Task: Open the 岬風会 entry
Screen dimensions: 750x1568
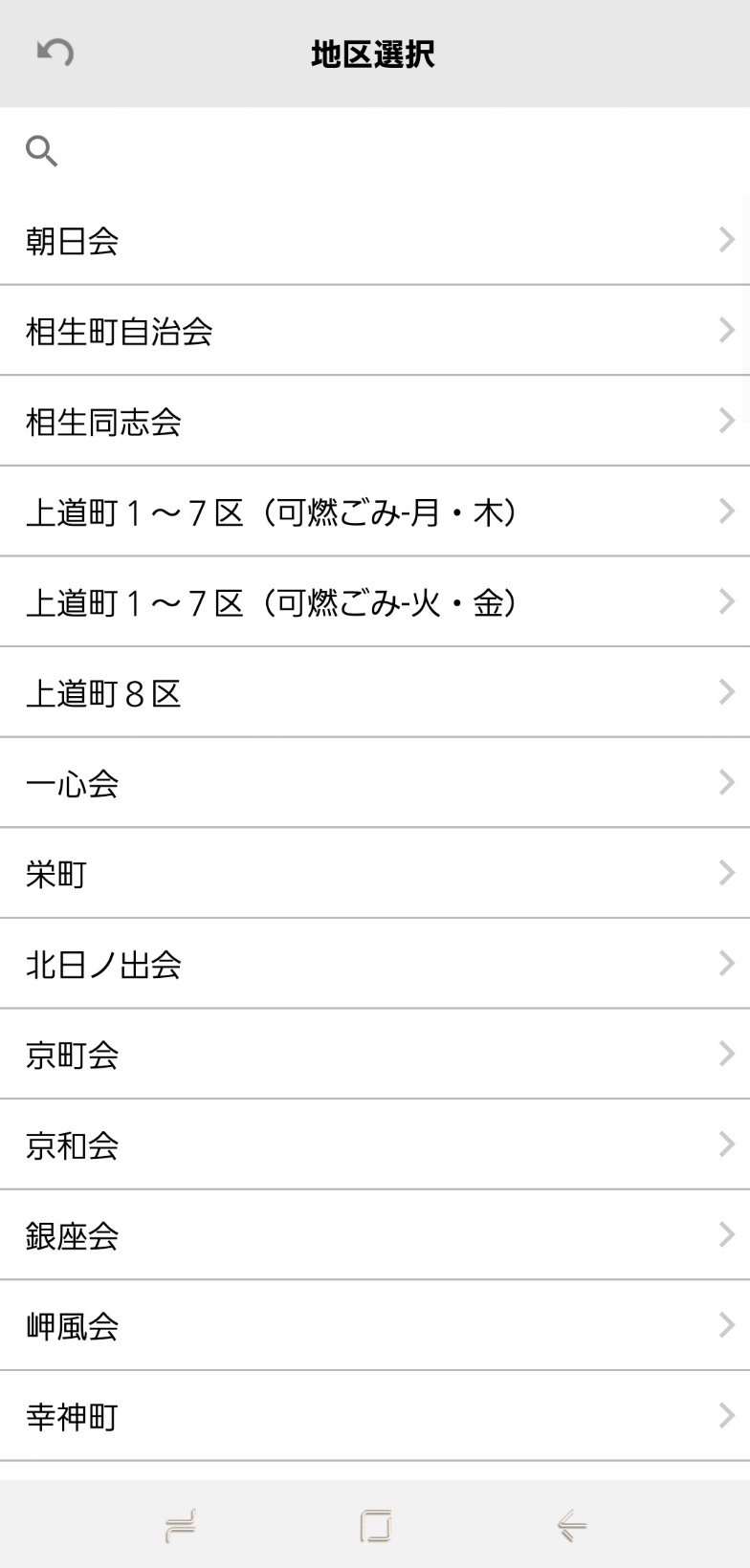Action: coord(375,1325)
